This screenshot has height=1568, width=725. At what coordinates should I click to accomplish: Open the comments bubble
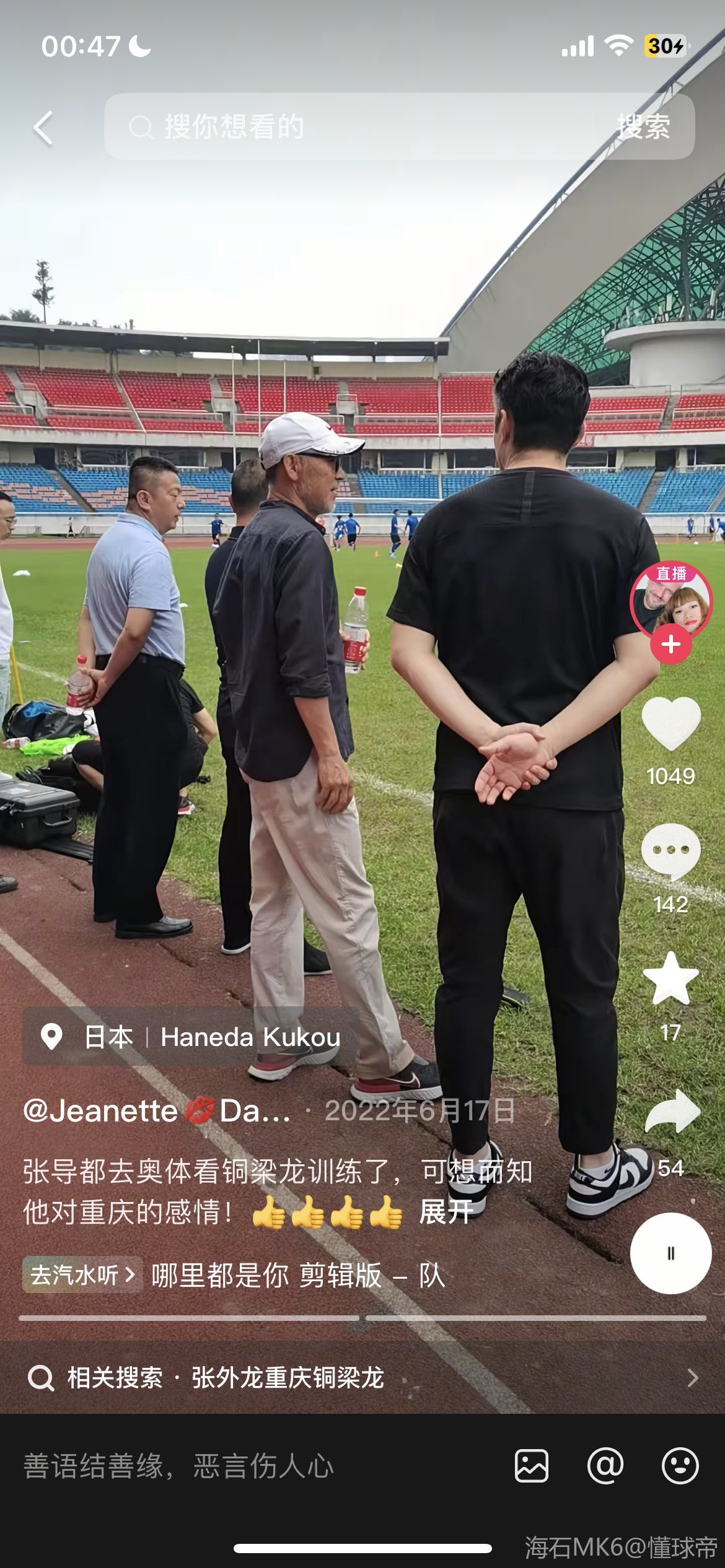pos(671,852)
